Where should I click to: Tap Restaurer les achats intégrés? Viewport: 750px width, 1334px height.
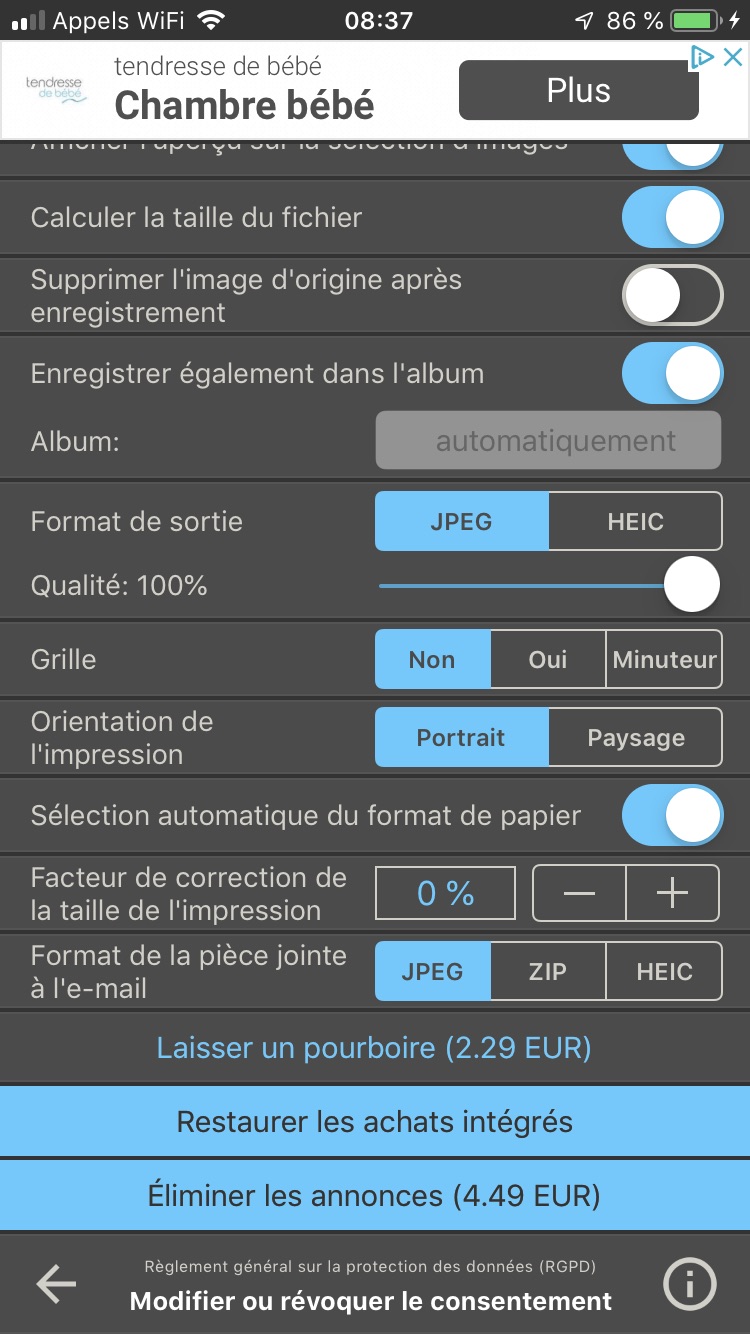pyautogui.click(x=375, y=1121)
